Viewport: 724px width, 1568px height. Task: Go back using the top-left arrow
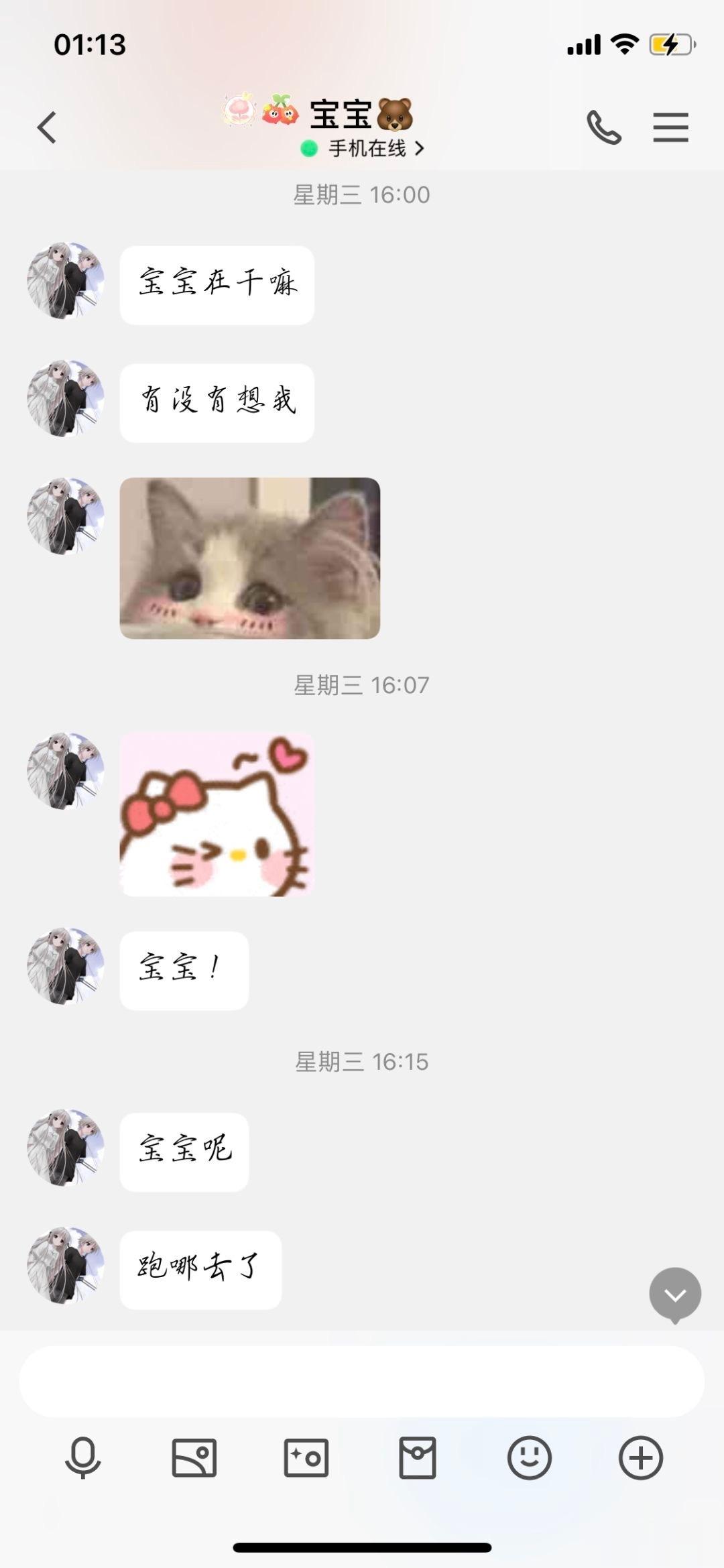(46, 127)
